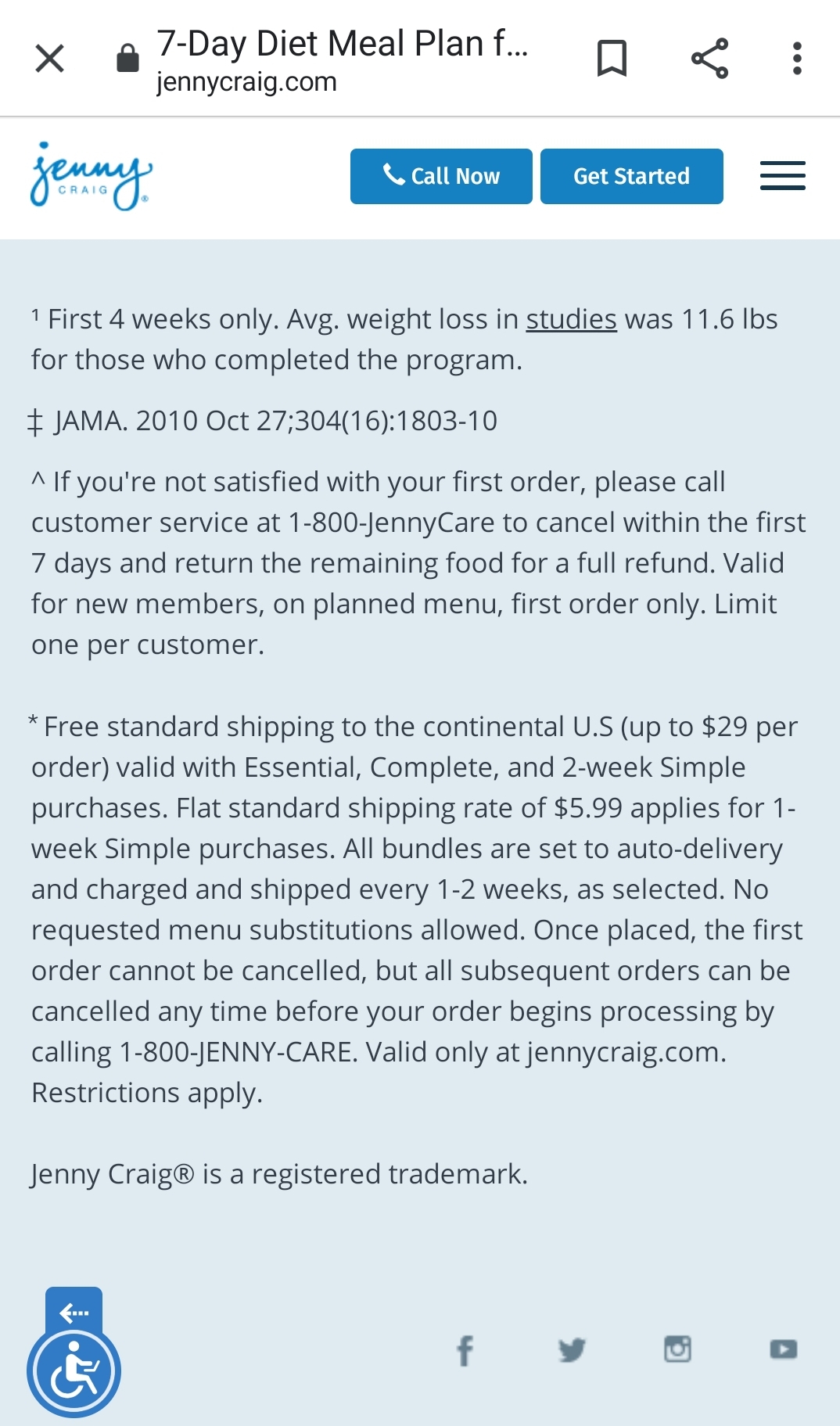
Task: Tap the Call Now button
Action: [441, 176]
